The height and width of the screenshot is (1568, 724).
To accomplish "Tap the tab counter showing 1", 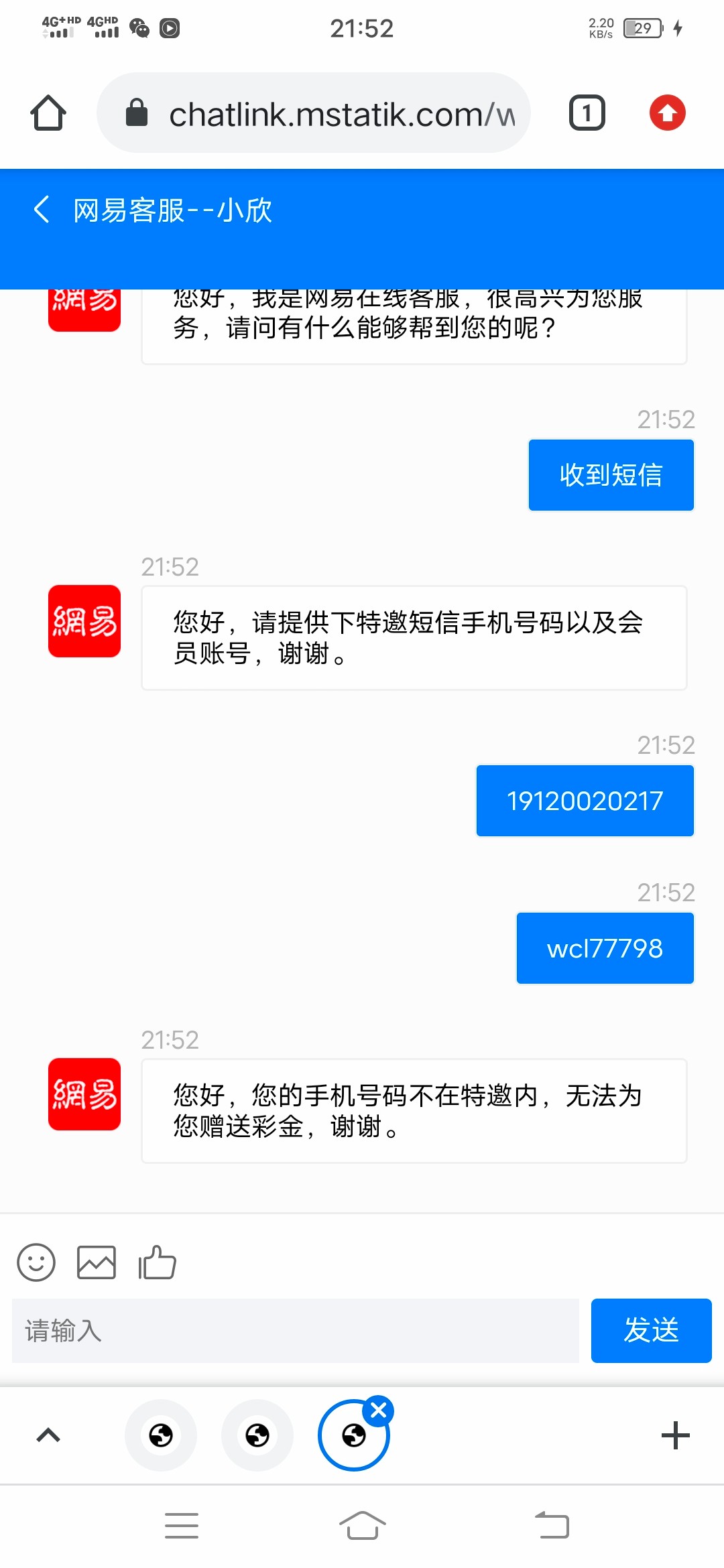I will tap(587, 113).
